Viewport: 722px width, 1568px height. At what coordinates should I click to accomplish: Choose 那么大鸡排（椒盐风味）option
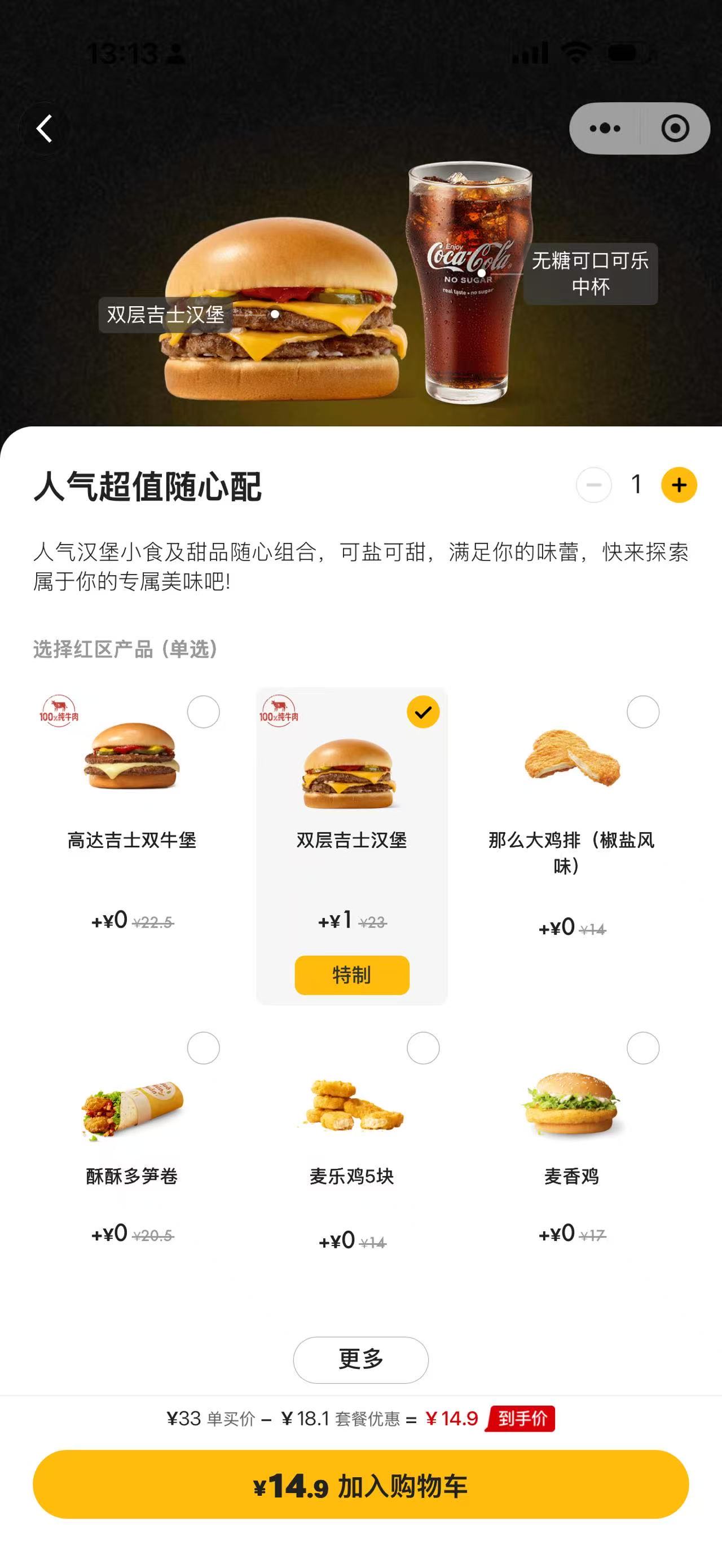(643, 712)
